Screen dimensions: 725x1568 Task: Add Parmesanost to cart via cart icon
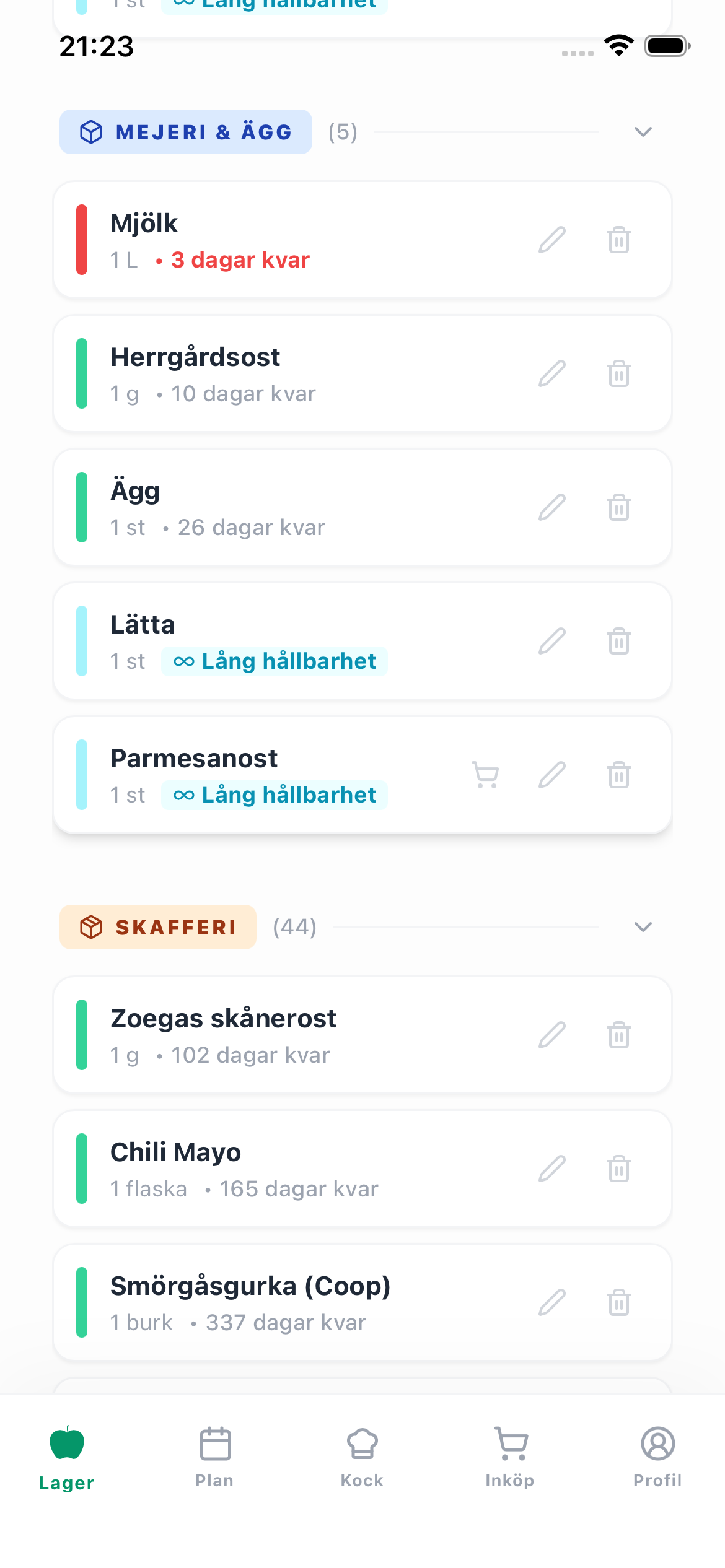[486, 773]
